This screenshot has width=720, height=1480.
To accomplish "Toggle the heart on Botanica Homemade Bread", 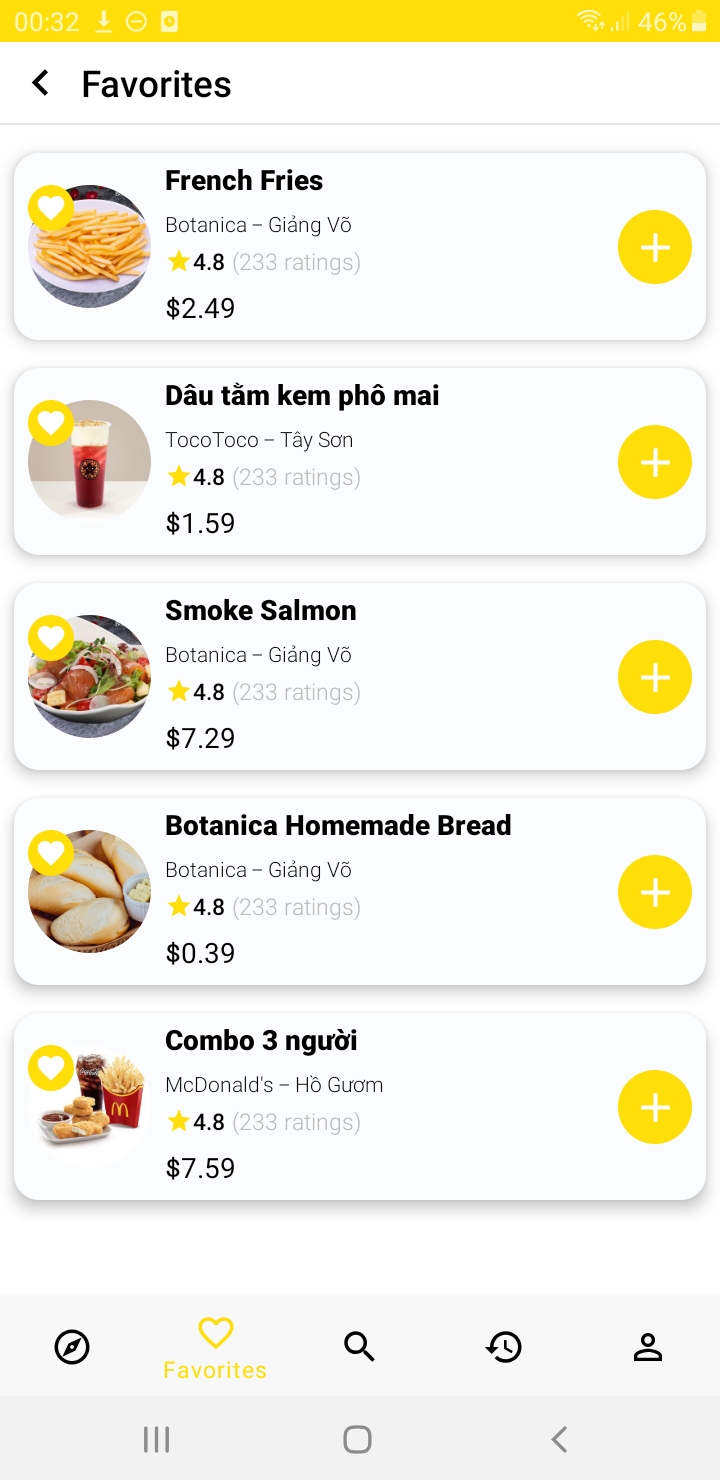I will (51, 853).
